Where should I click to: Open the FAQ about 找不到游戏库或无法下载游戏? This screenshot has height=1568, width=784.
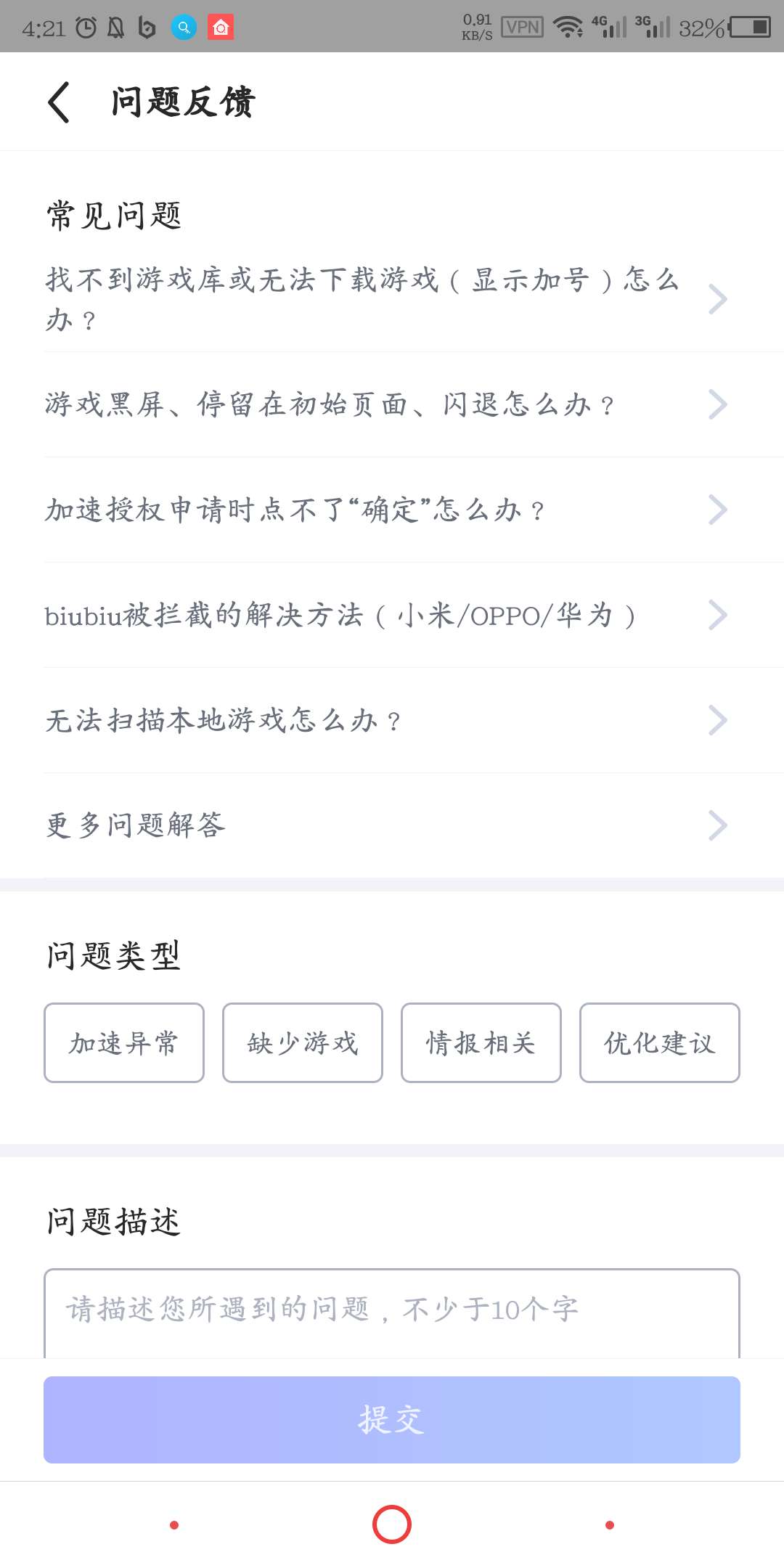[392, 299]
